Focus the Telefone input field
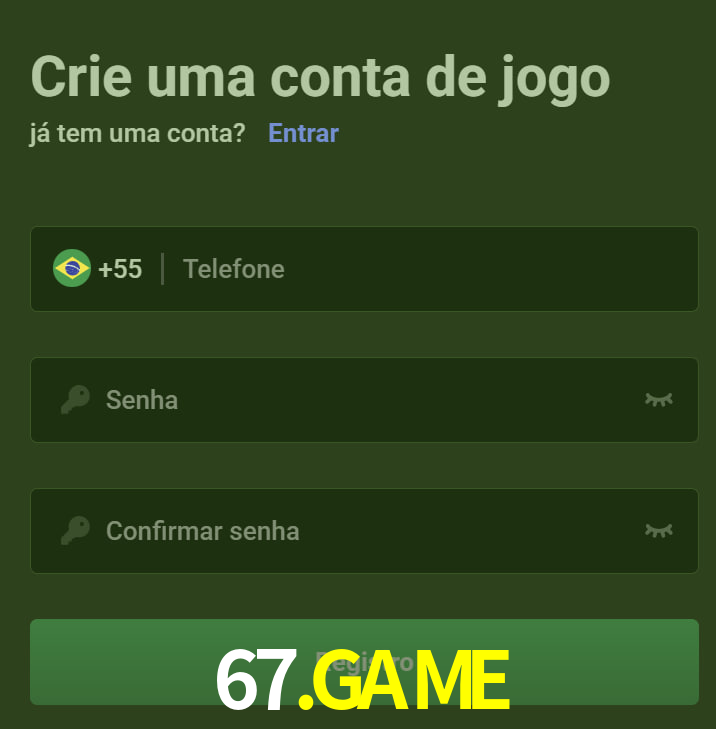Image resolution: width=716 pixels, height=729 pixels. (x=430, y=269)
